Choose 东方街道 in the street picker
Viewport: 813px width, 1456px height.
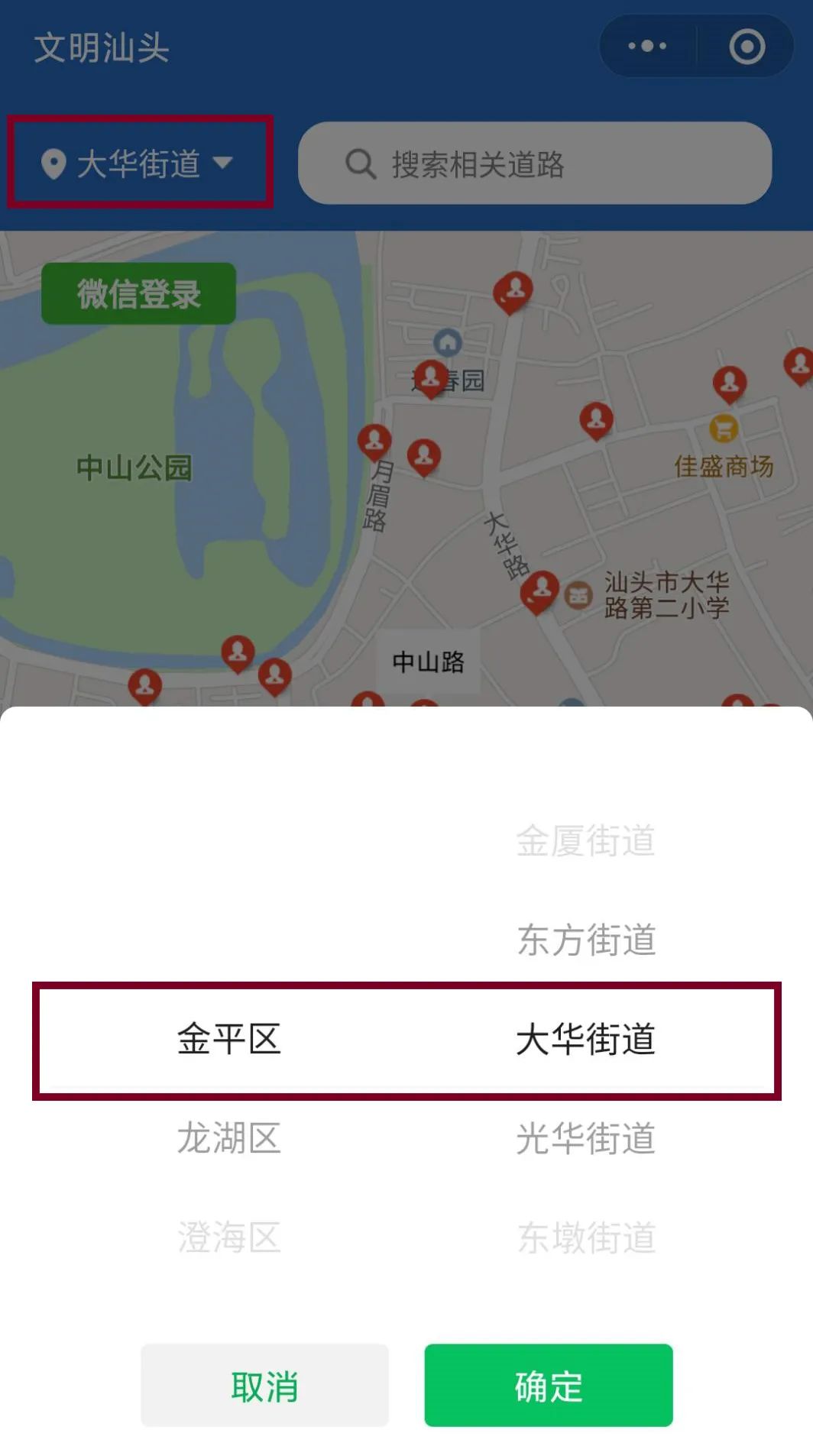click(x=585, y=940)
